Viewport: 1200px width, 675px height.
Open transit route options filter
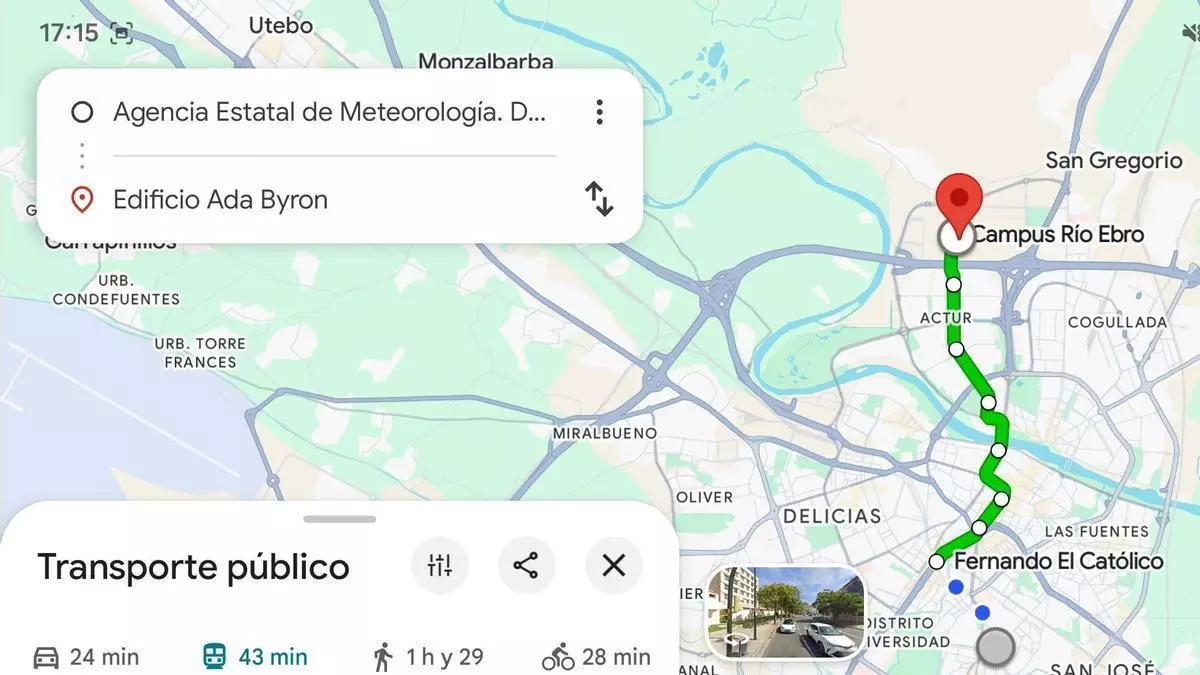coord(440,566)
